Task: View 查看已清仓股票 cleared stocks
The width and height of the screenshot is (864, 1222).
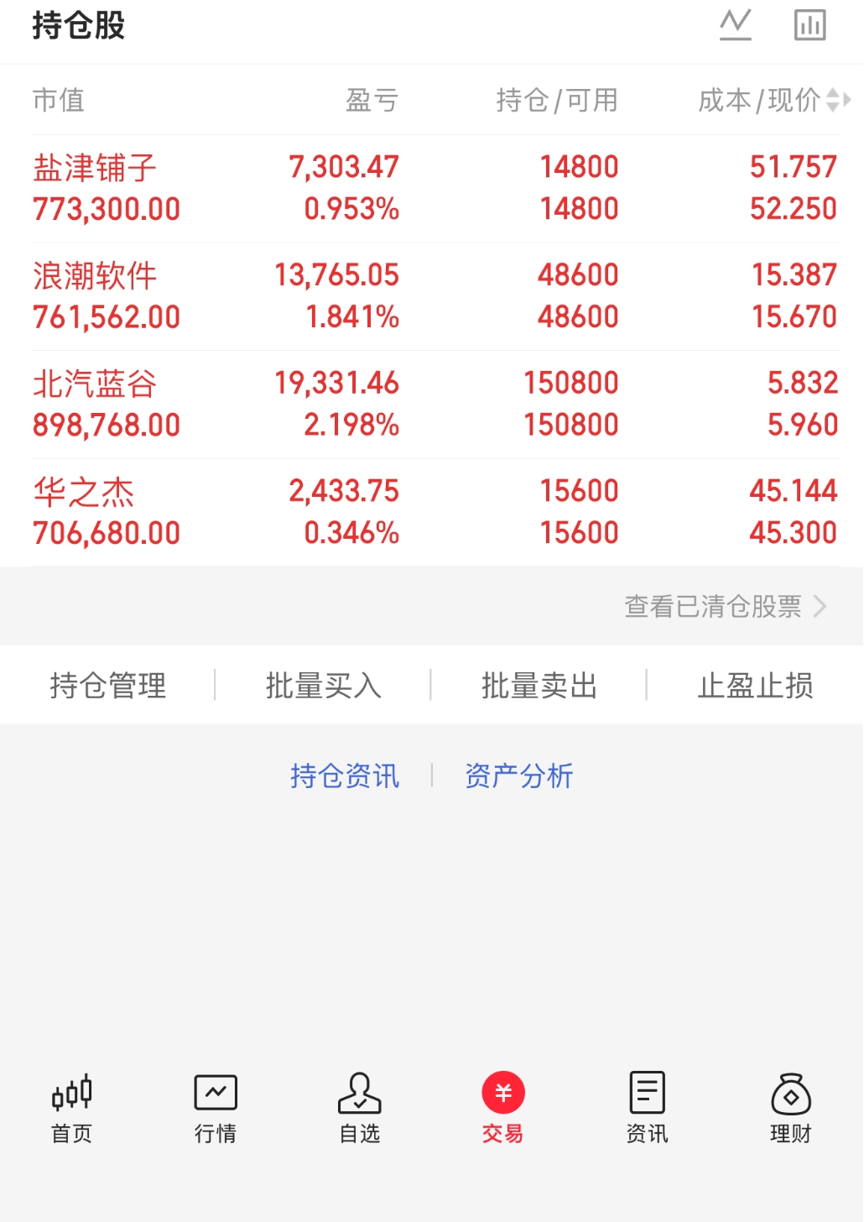Action: [726, 606]
